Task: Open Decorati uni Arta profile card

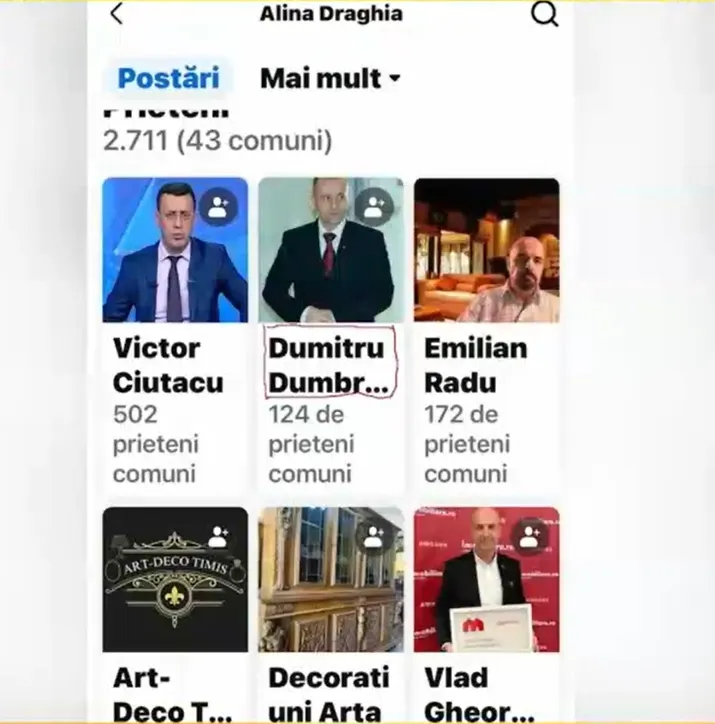Action: (x=330, y=615)
